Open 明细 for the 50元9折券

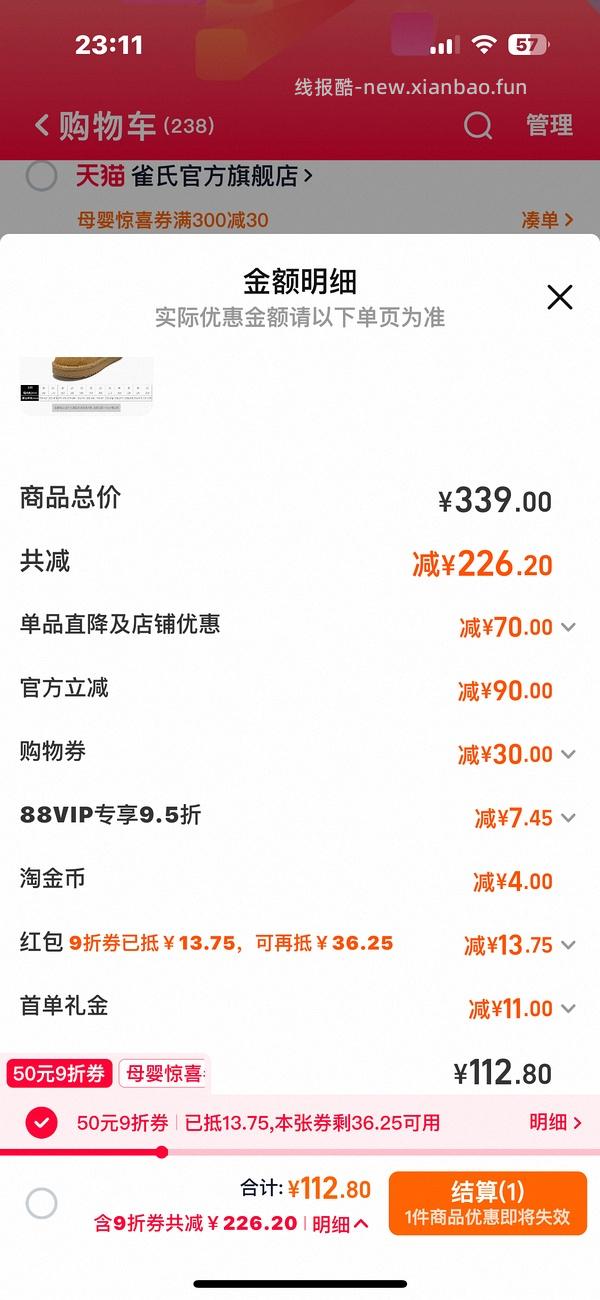(x=555, y=1123)
